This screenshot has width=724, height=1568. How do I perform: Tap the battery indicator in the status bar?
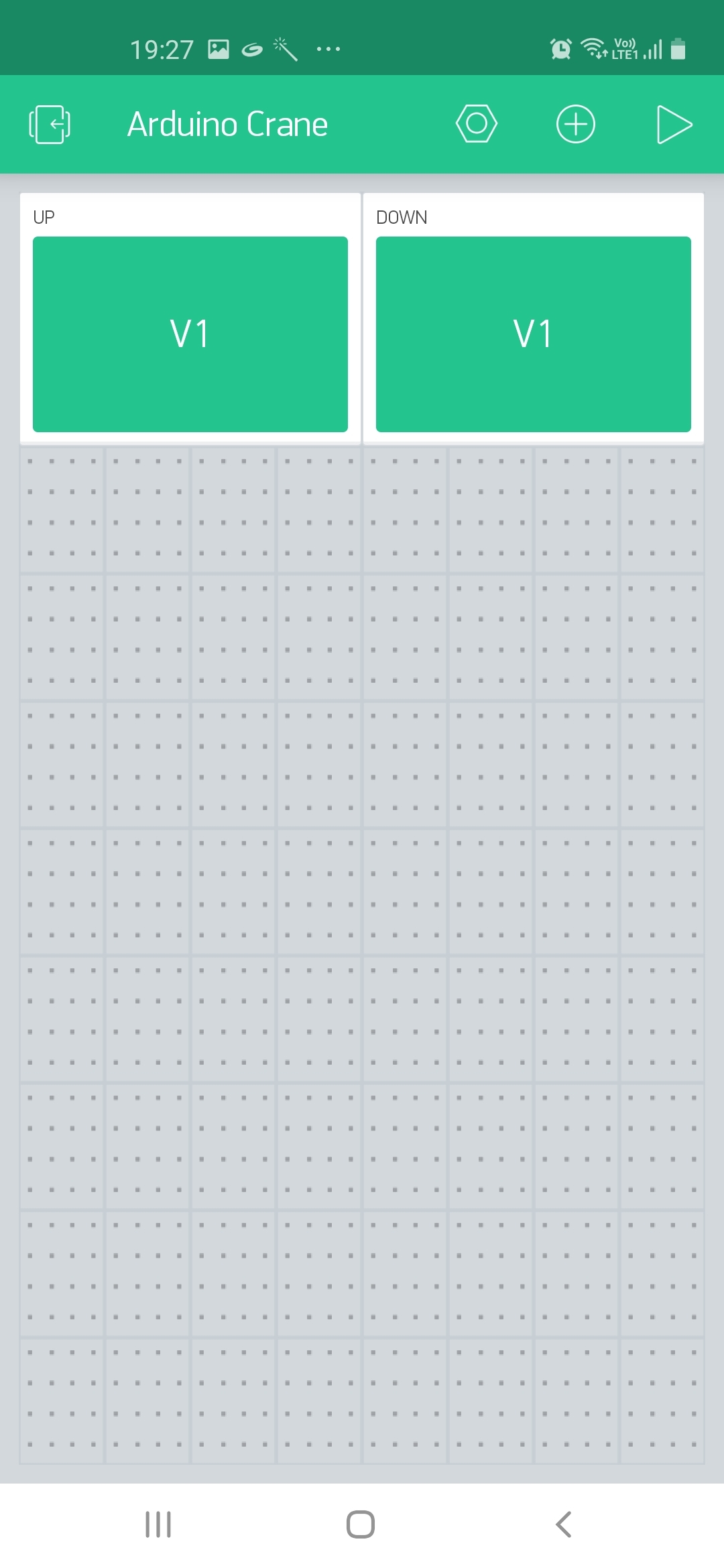coord(679,48)
